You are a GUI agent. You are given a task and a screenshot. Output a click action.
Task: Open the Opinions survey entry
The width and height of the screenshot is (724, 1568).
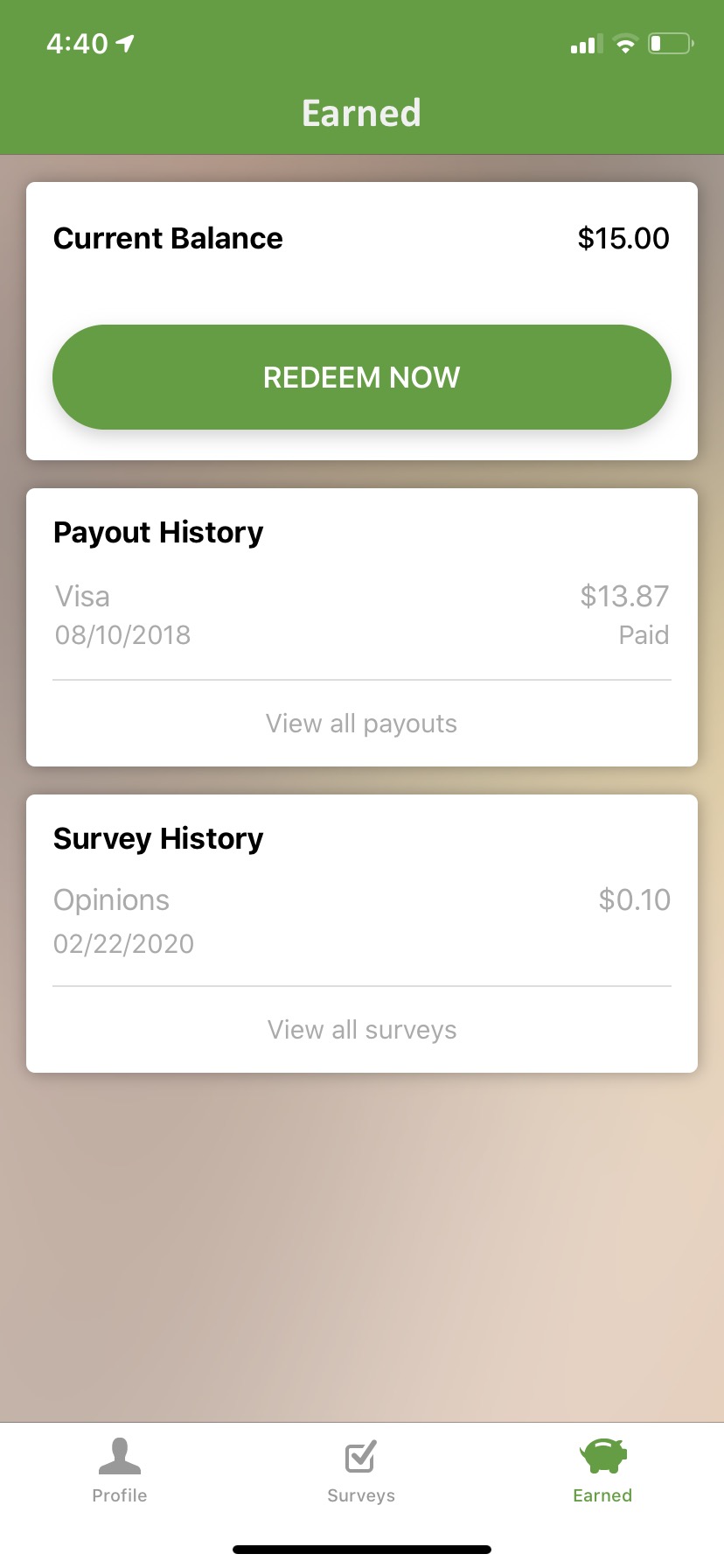click(x=362, y=921)
